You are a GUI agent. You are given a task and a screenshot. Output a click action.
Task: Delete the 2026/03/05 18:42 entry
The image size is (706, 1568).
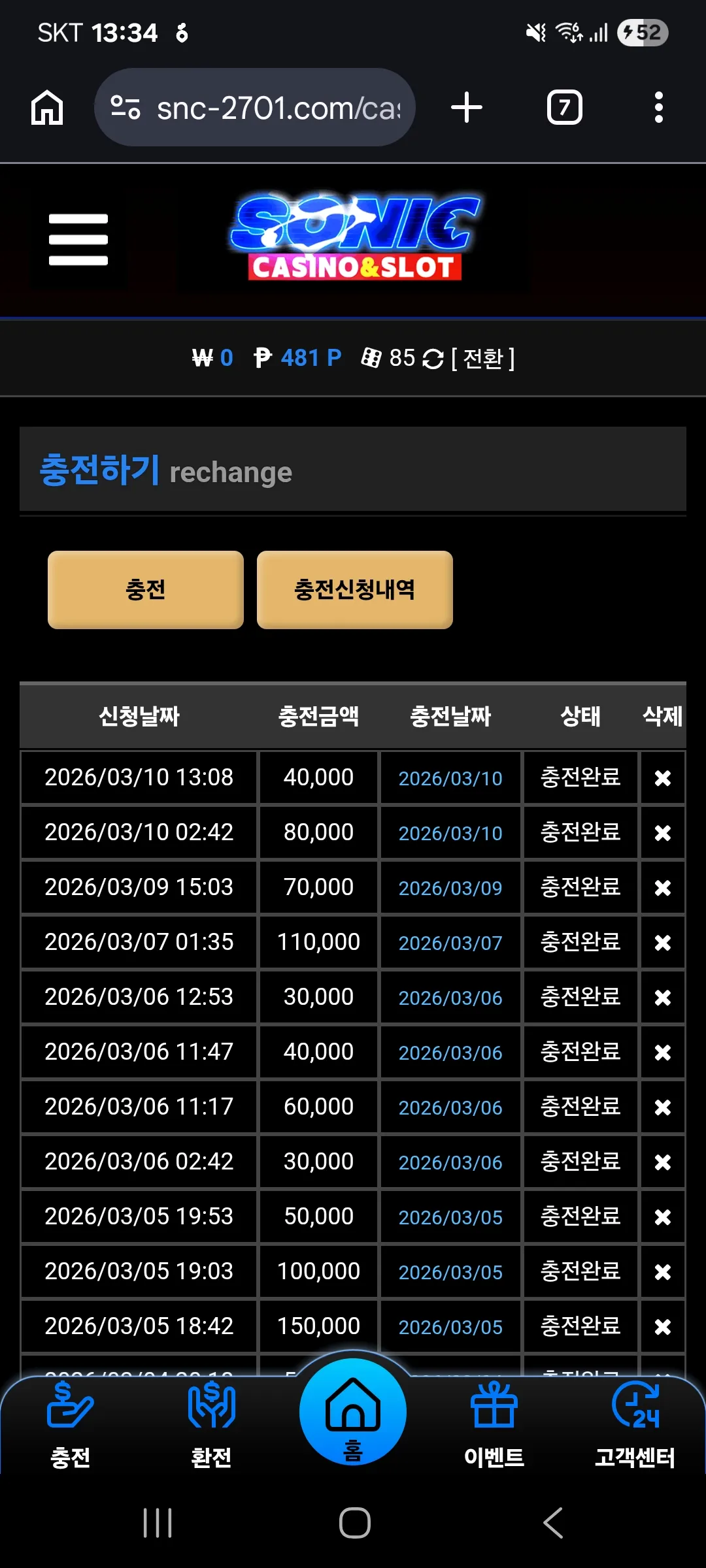(663, 1327)
